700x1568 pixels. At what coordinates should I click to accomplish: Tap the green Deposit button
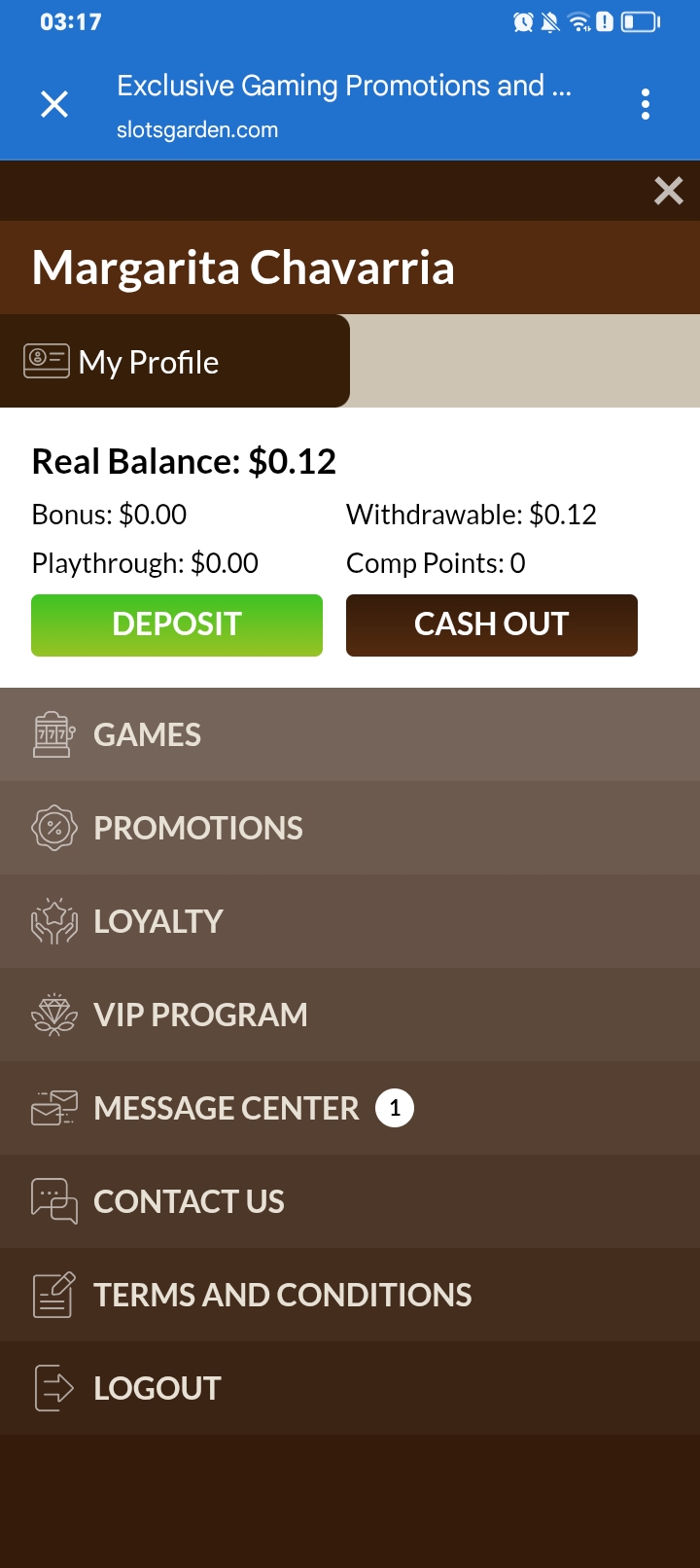[177, 624]
